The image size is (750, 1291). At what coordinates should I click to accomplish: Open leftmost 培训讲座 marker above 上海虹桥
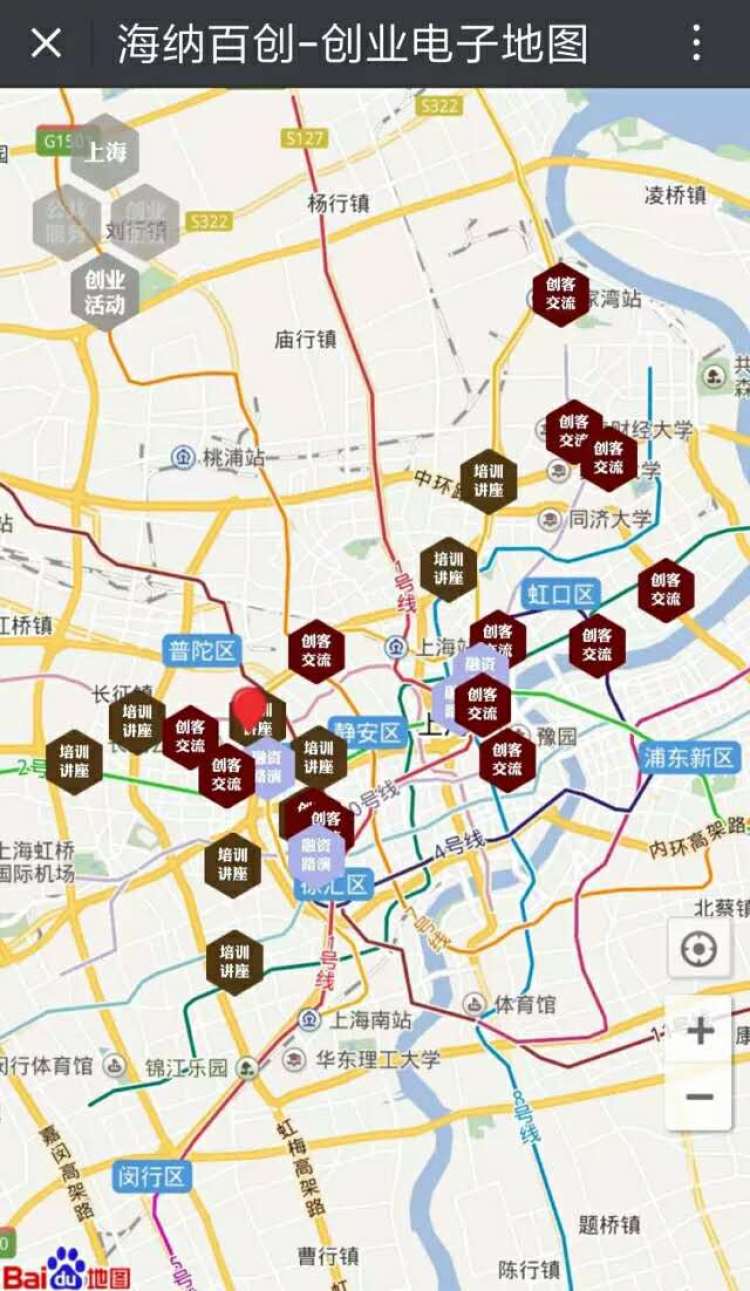74,762
